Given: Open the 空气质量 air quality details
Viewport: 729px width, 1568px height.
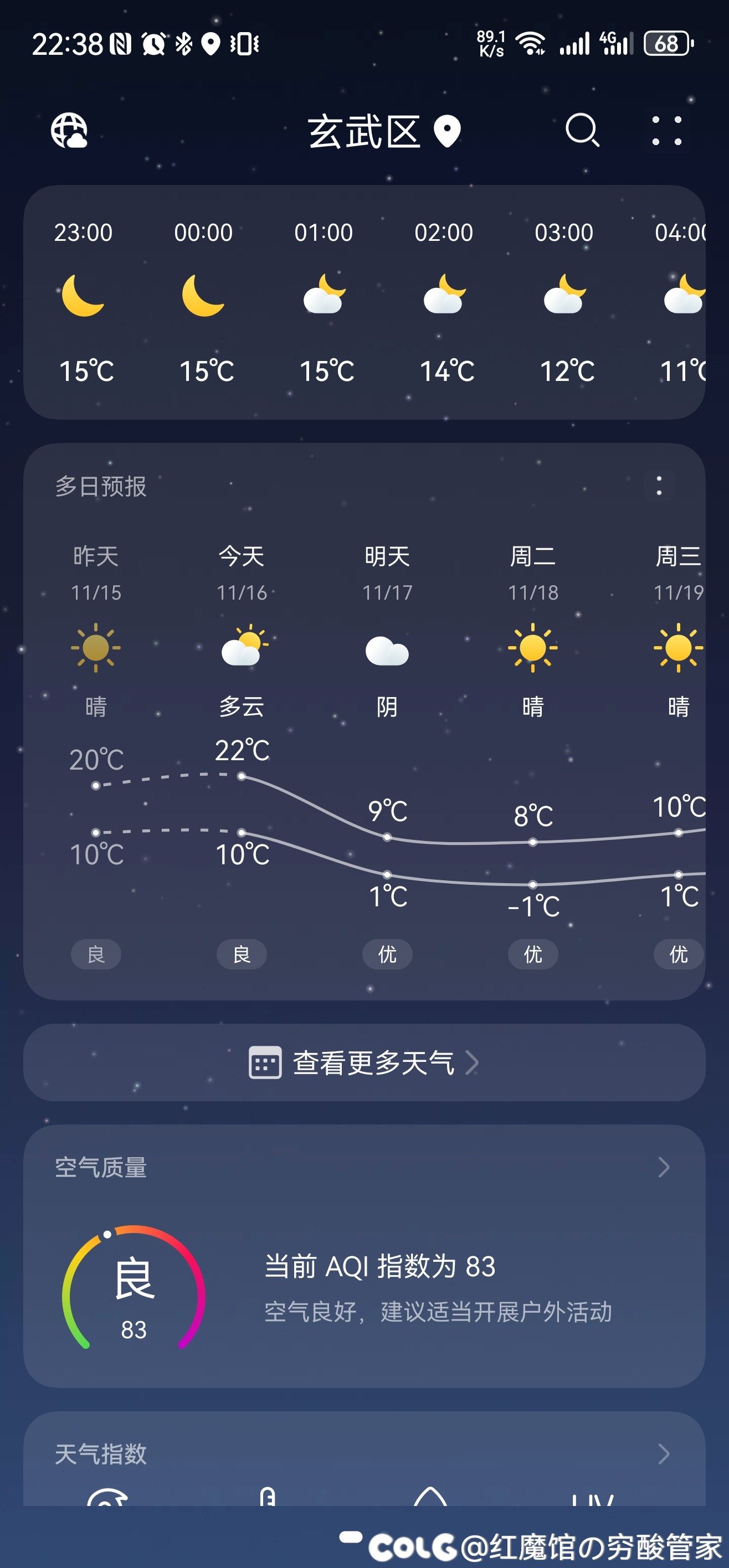Looking at the screenshot, I should click(663, 1168).
